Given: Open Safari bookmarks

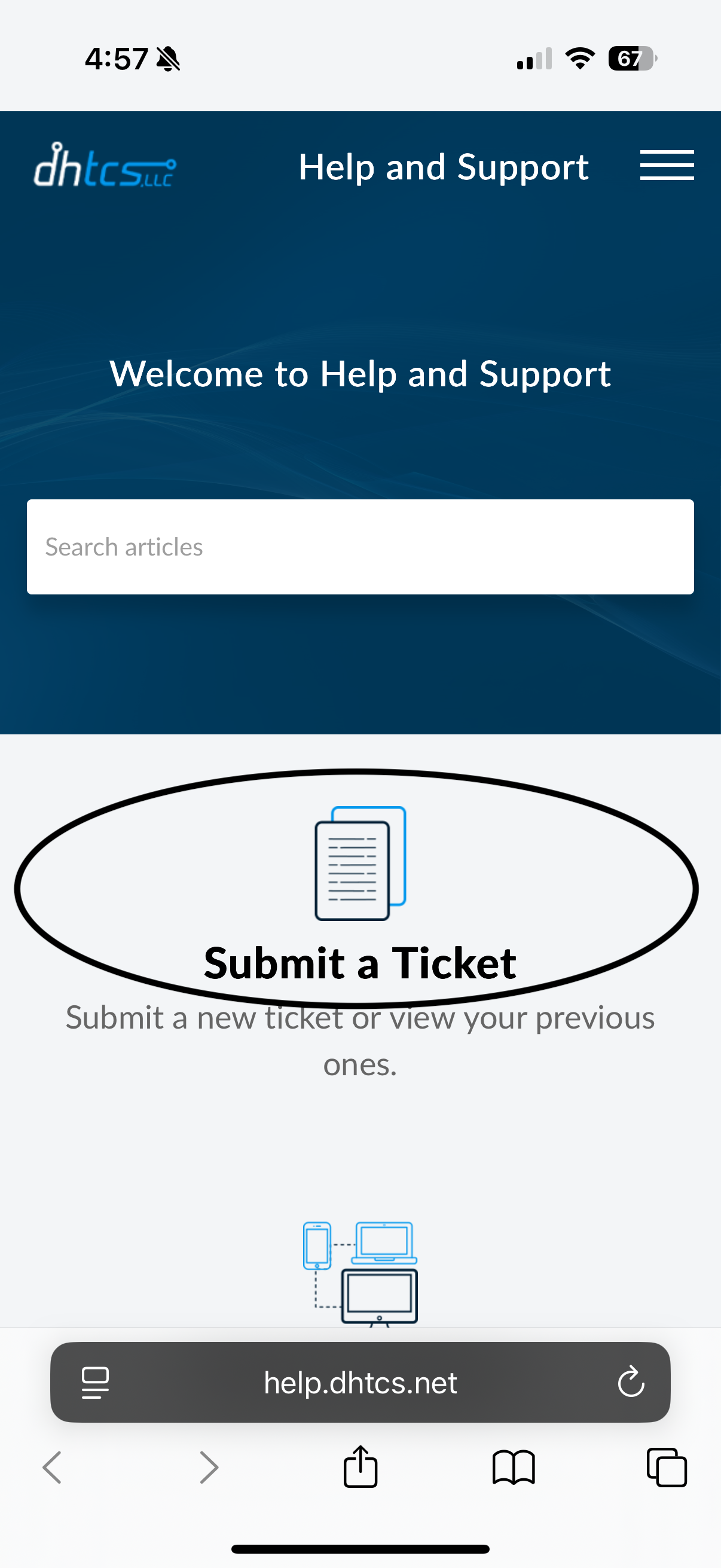Looking at the screenshot, I should click(x=513, y=1467).
